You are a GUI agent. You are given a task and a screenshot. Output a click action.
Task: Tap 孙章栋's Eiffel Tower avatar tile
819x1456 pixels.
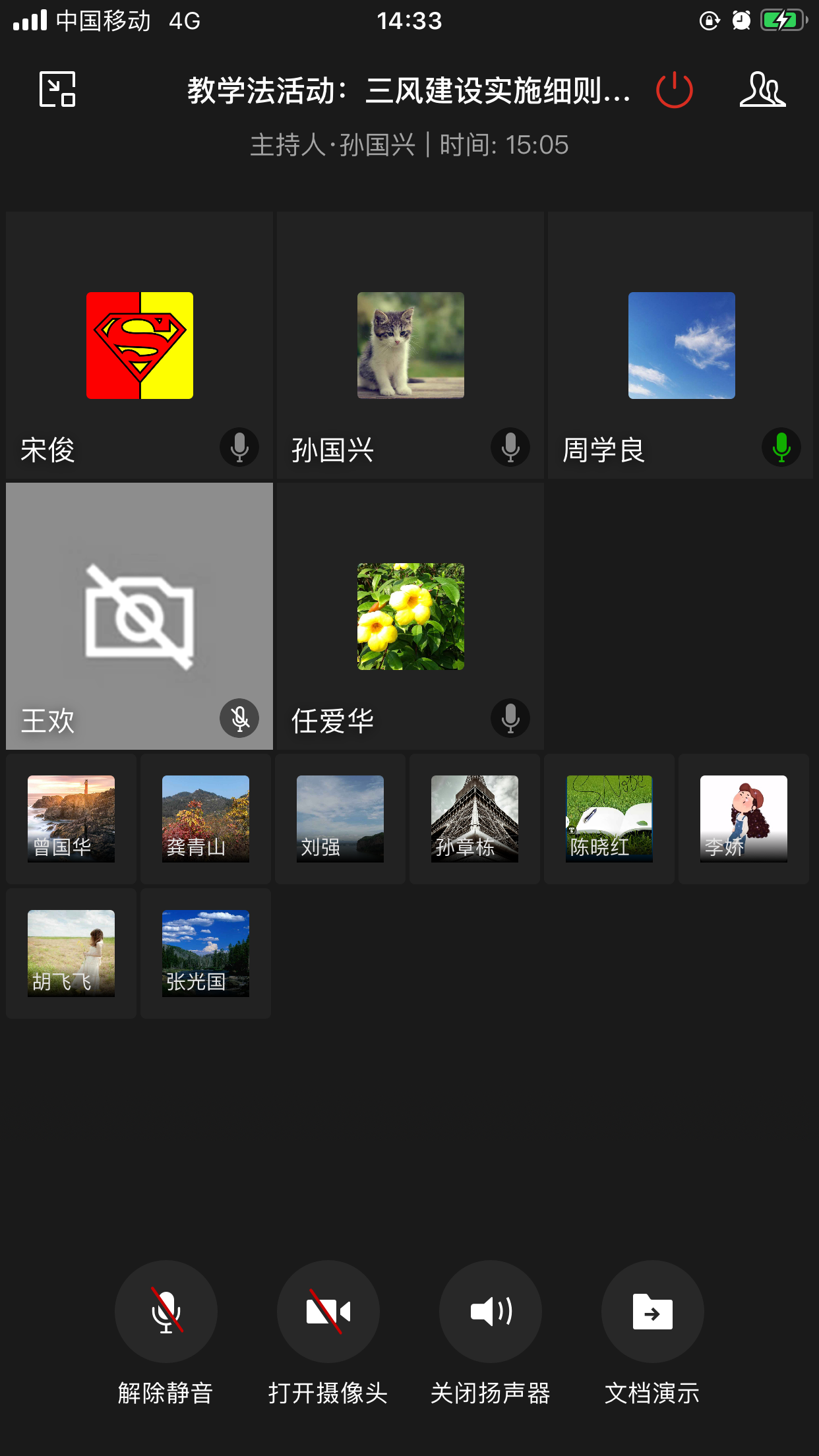(475, 819)
